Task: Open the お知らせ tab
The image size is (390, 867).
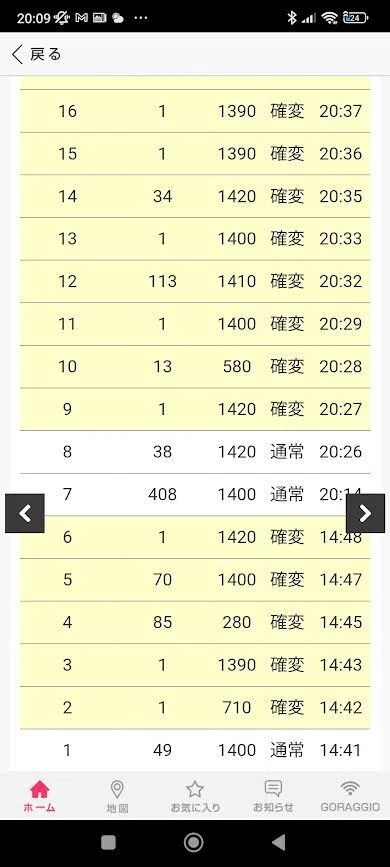Action: click(273, 796)
